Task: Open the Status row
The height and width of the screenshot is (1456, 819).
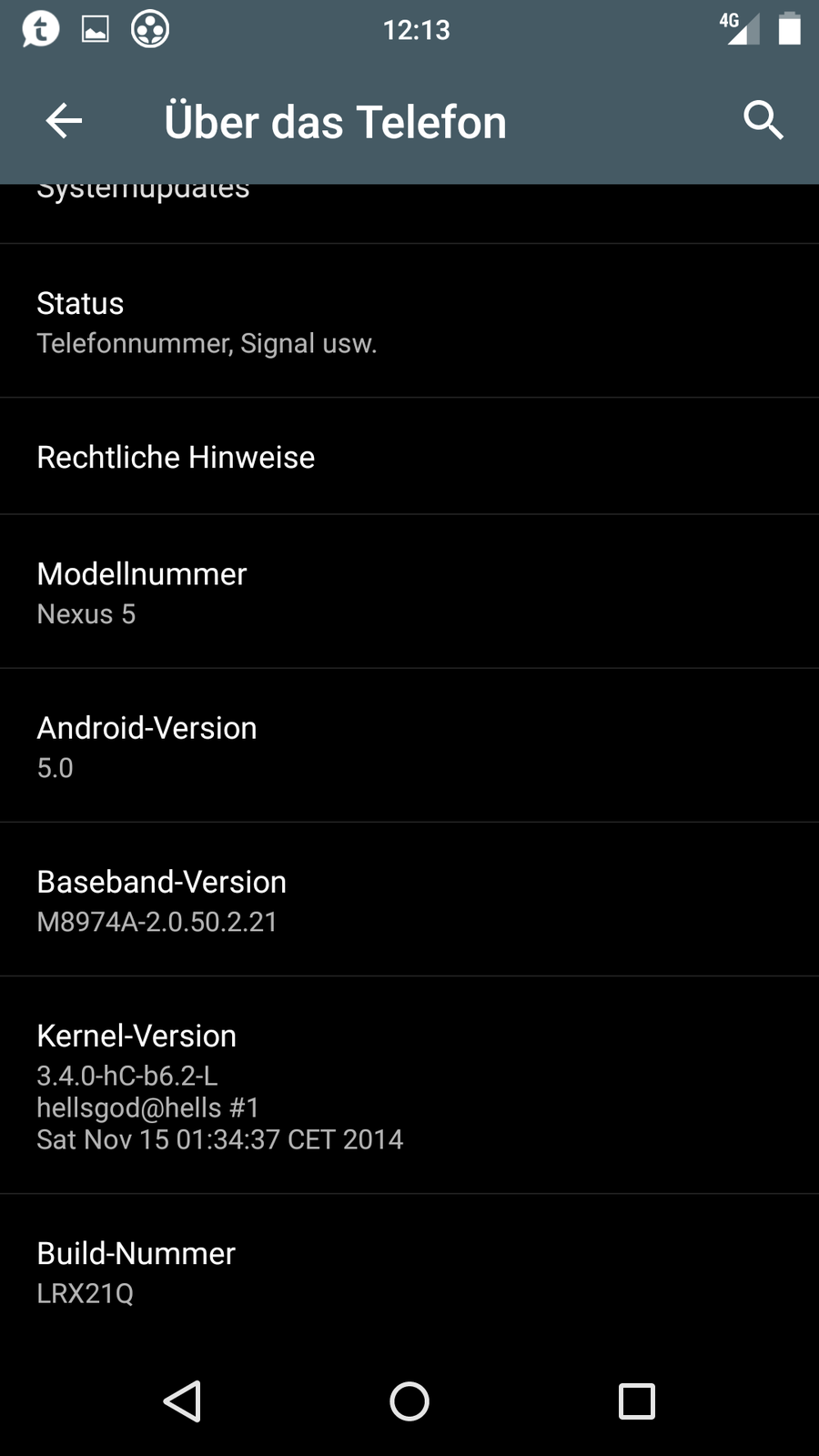Action: (x=409, y=321)
